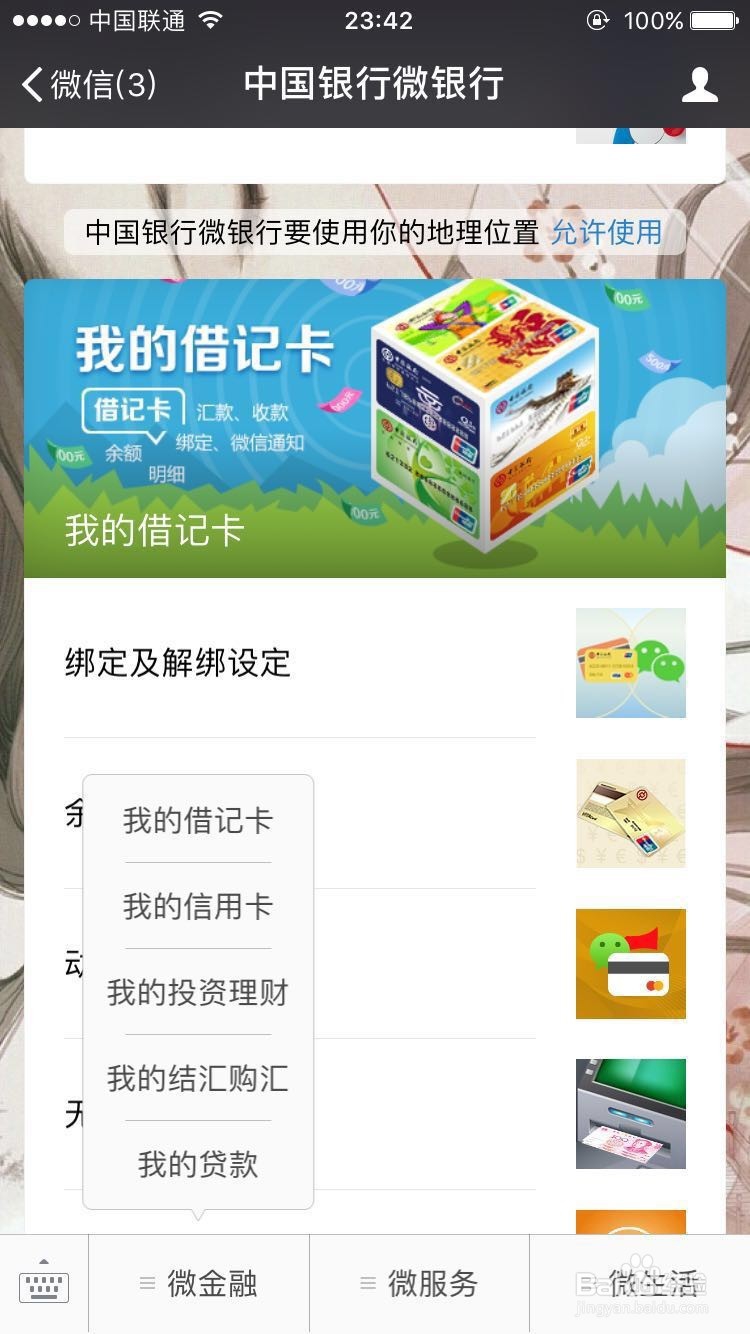This screenshot has width=750, height=1334.
Task: Click the gold debit cards image beside 余额
Action: (x=629, y=813)
